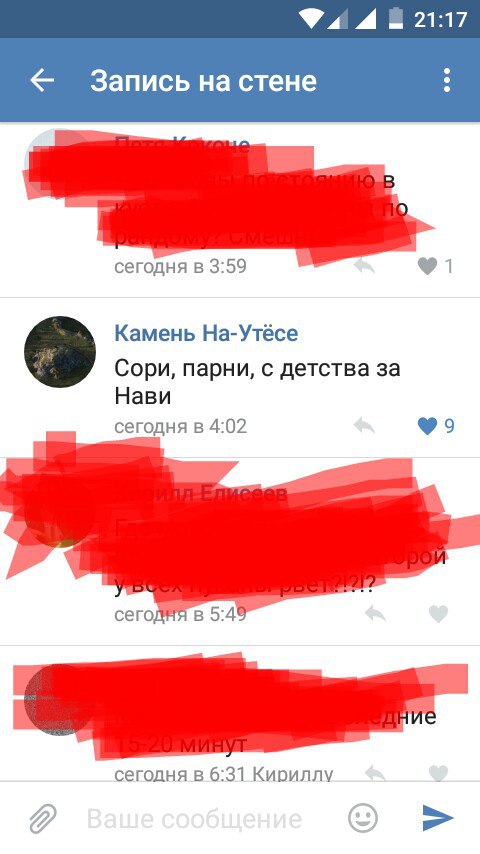Go back using the header arrow
Screen dimensions: 480x854
tap(42, 81)
